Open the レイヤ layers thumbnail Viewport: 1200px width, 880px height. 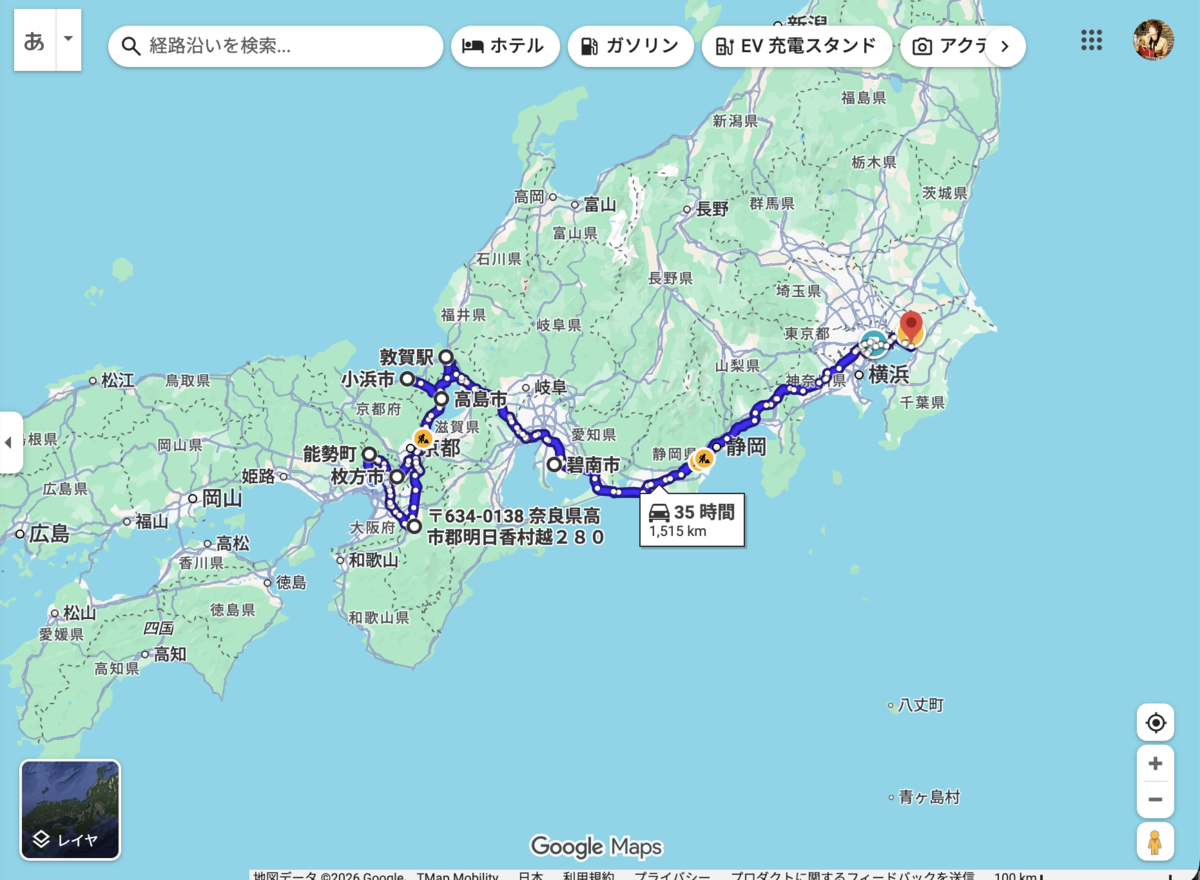70,810
